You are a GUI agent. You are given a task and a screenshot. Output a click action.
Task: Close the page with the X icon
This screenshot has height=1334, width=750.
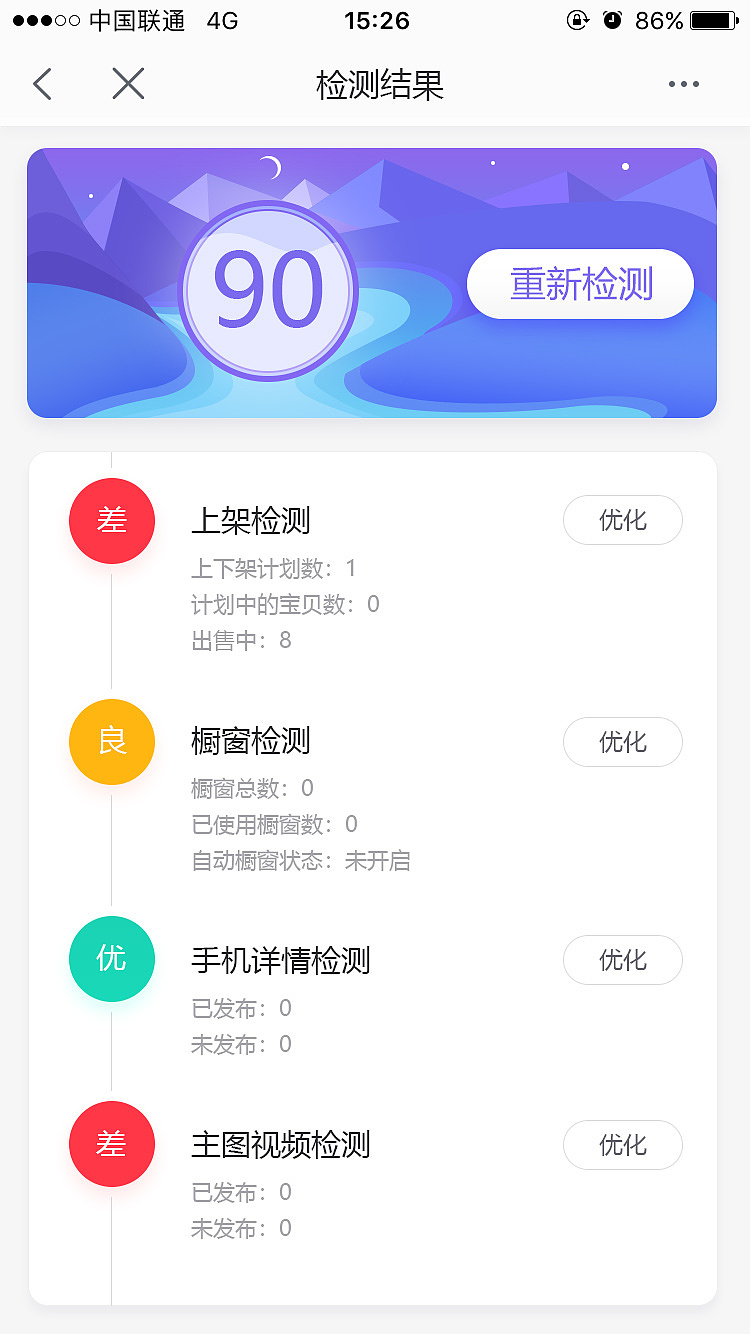coord(127,84)
